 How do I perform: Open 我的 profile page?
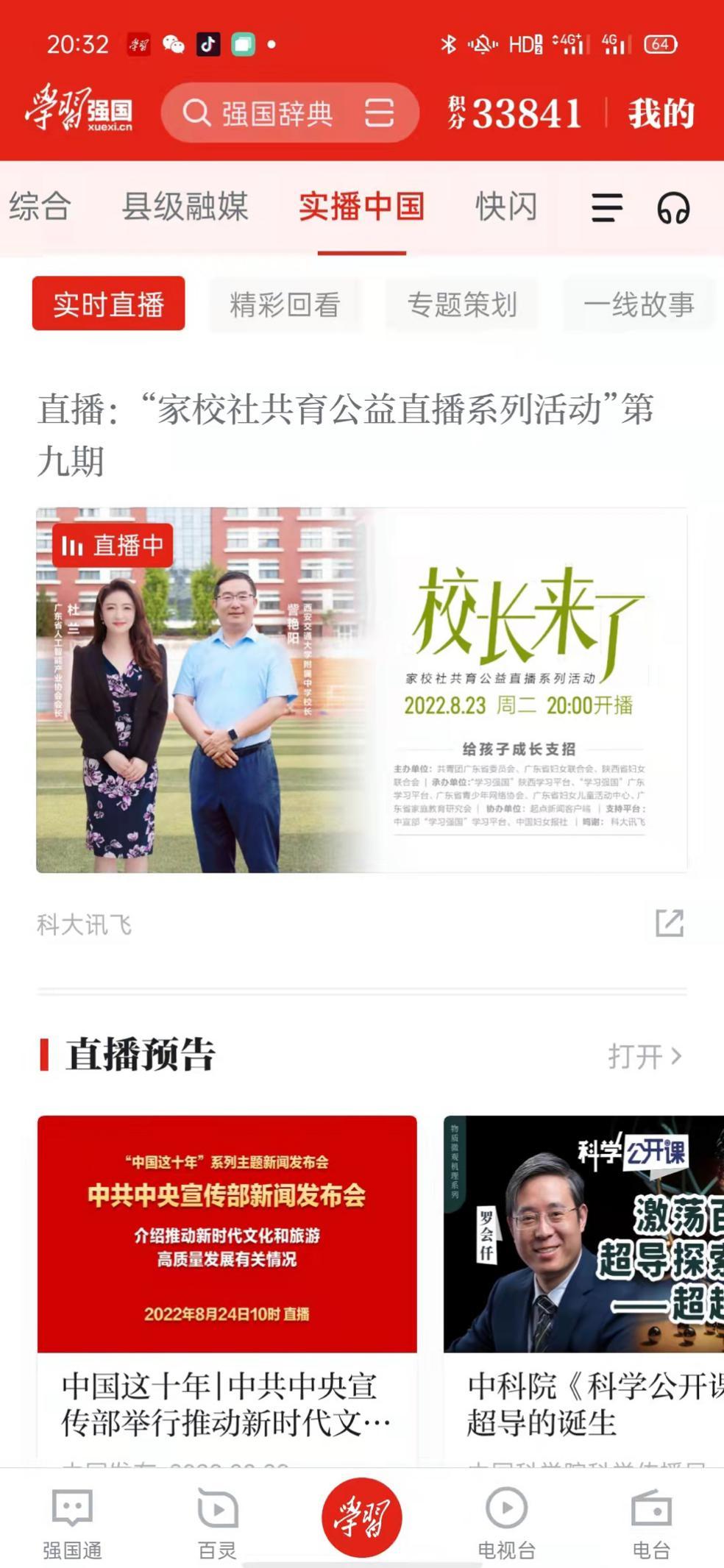[x=661, y=113]
